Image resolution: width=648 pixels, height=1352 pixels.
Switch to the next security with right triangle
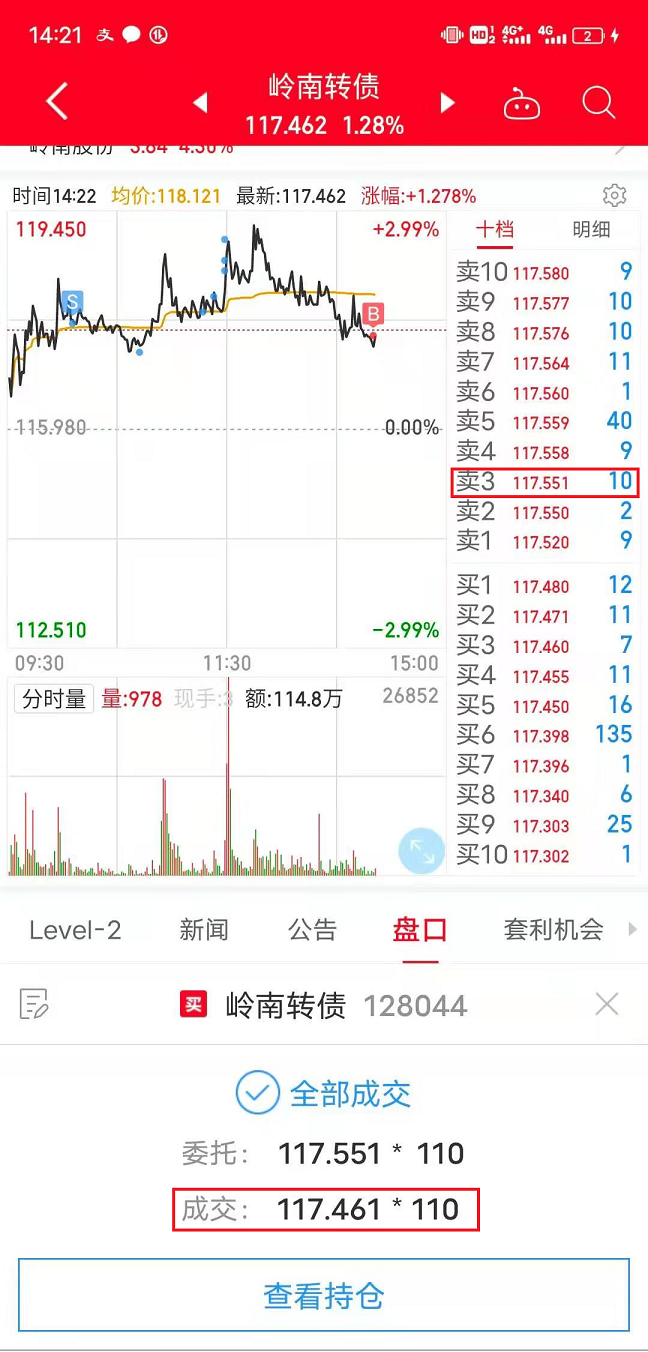447,103
